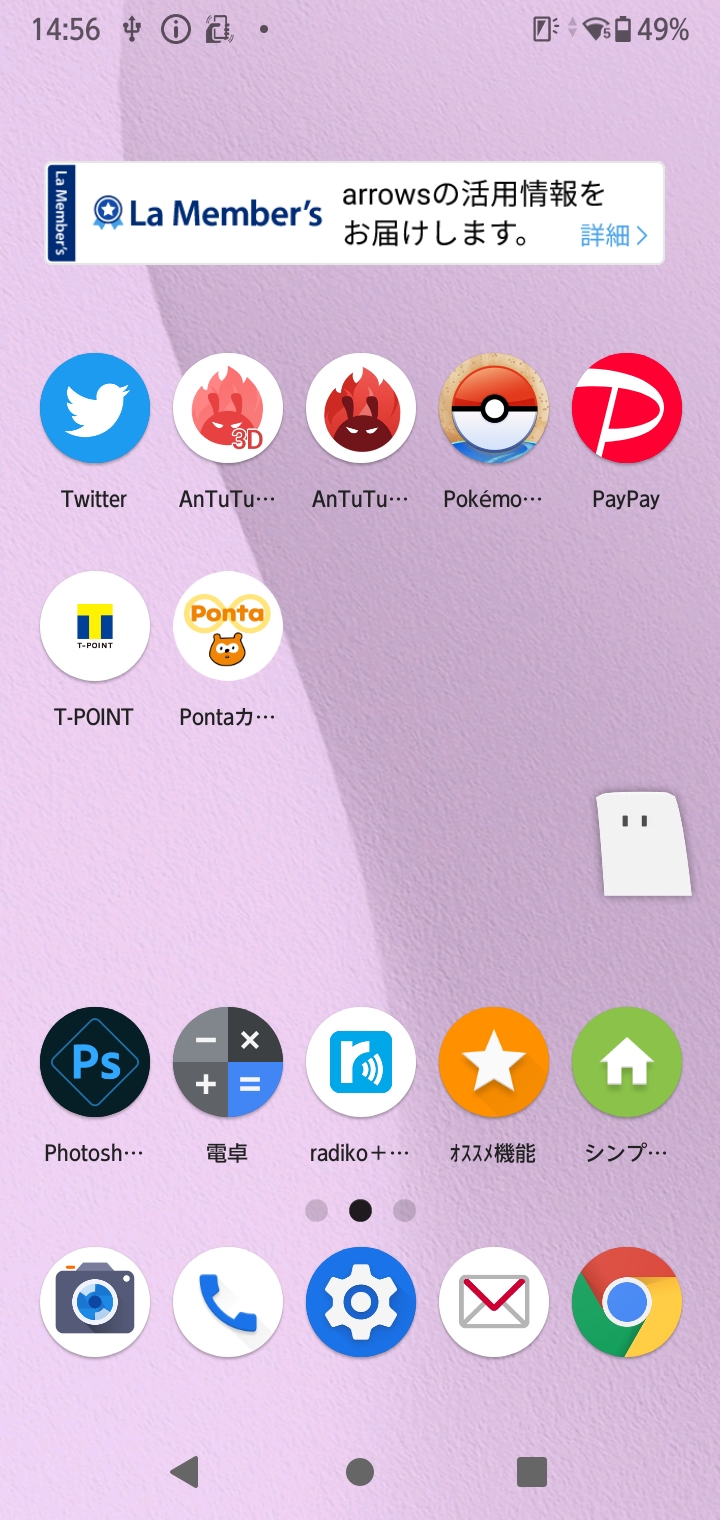
Task: Launch Chrome browser
Action: 627,1302
